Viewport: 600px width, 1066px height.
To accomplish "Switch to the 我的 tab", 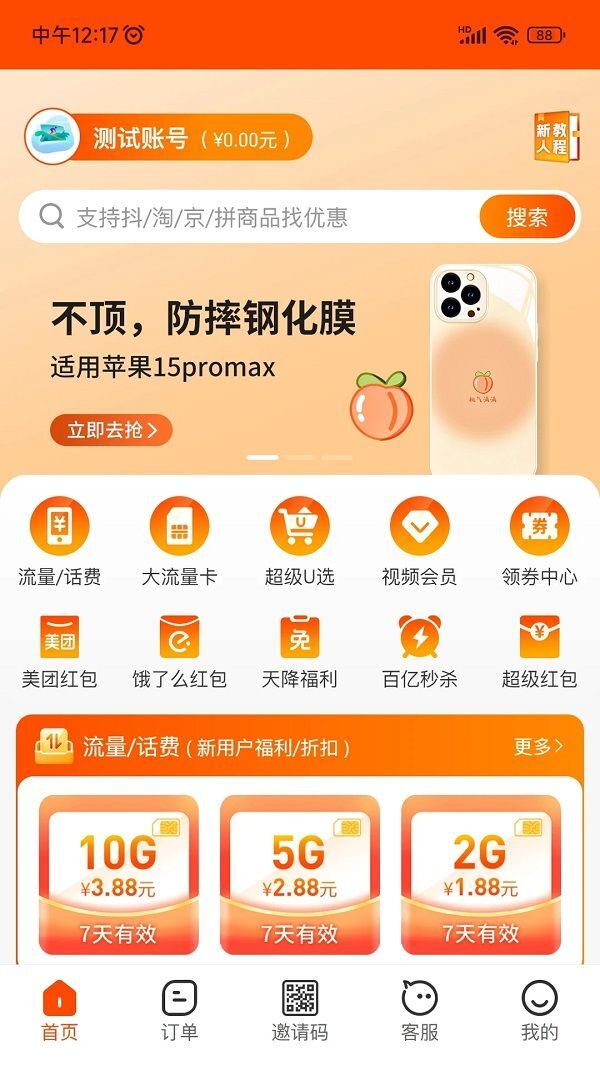I will [539, 1011].
